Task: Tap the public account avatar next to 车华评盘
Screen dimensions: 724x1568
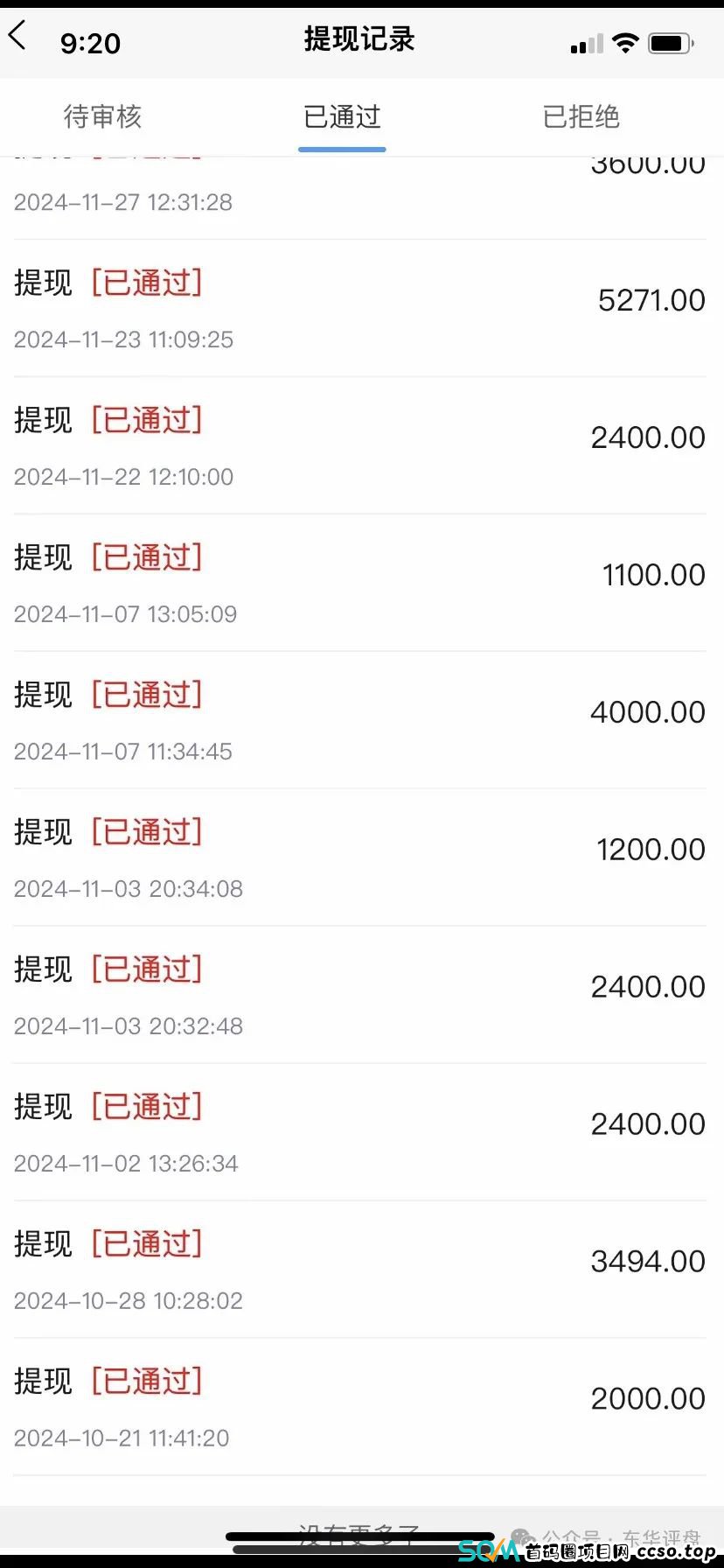Action: pyautogui.click(x=522, y=1537)
